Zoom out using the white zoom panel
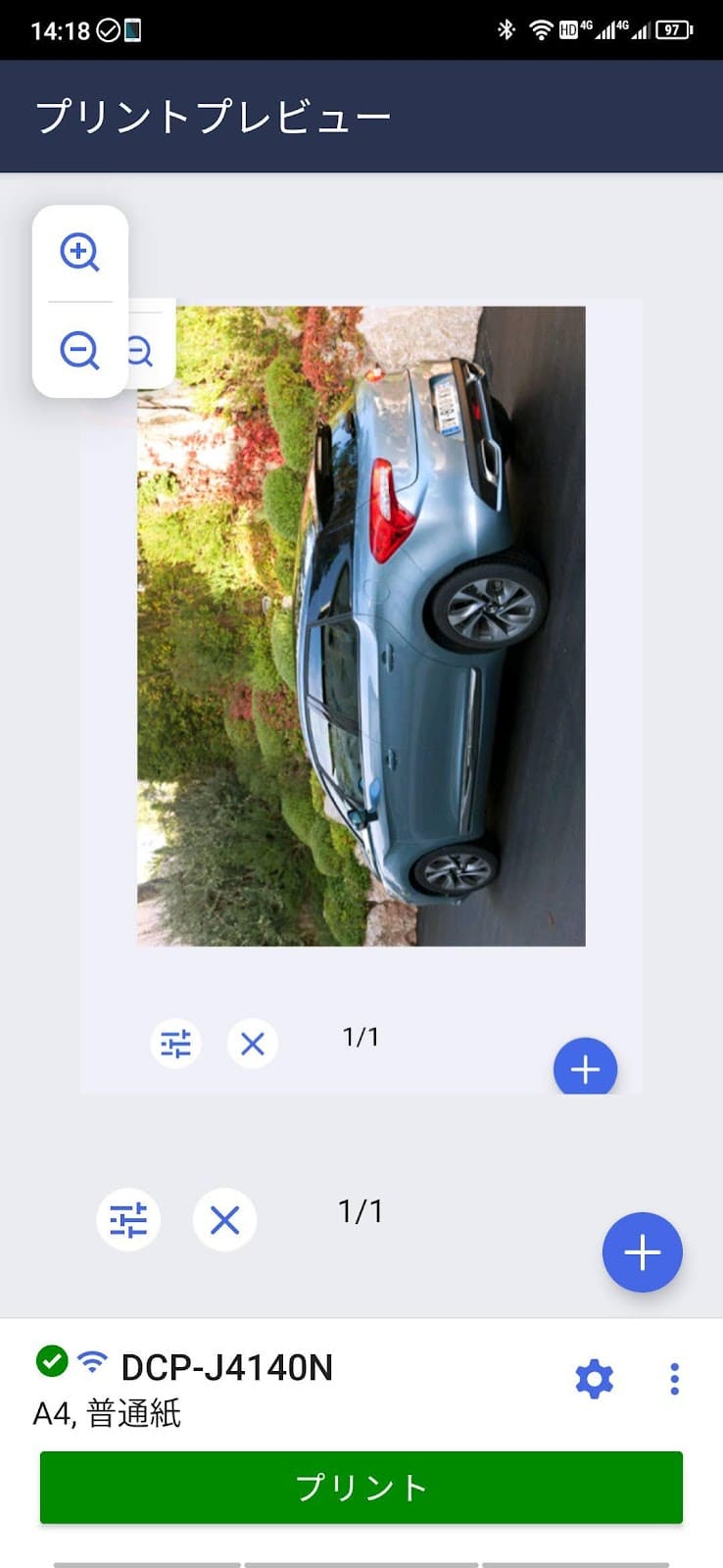The image size is (723, 1568). (x=79, y=350)
